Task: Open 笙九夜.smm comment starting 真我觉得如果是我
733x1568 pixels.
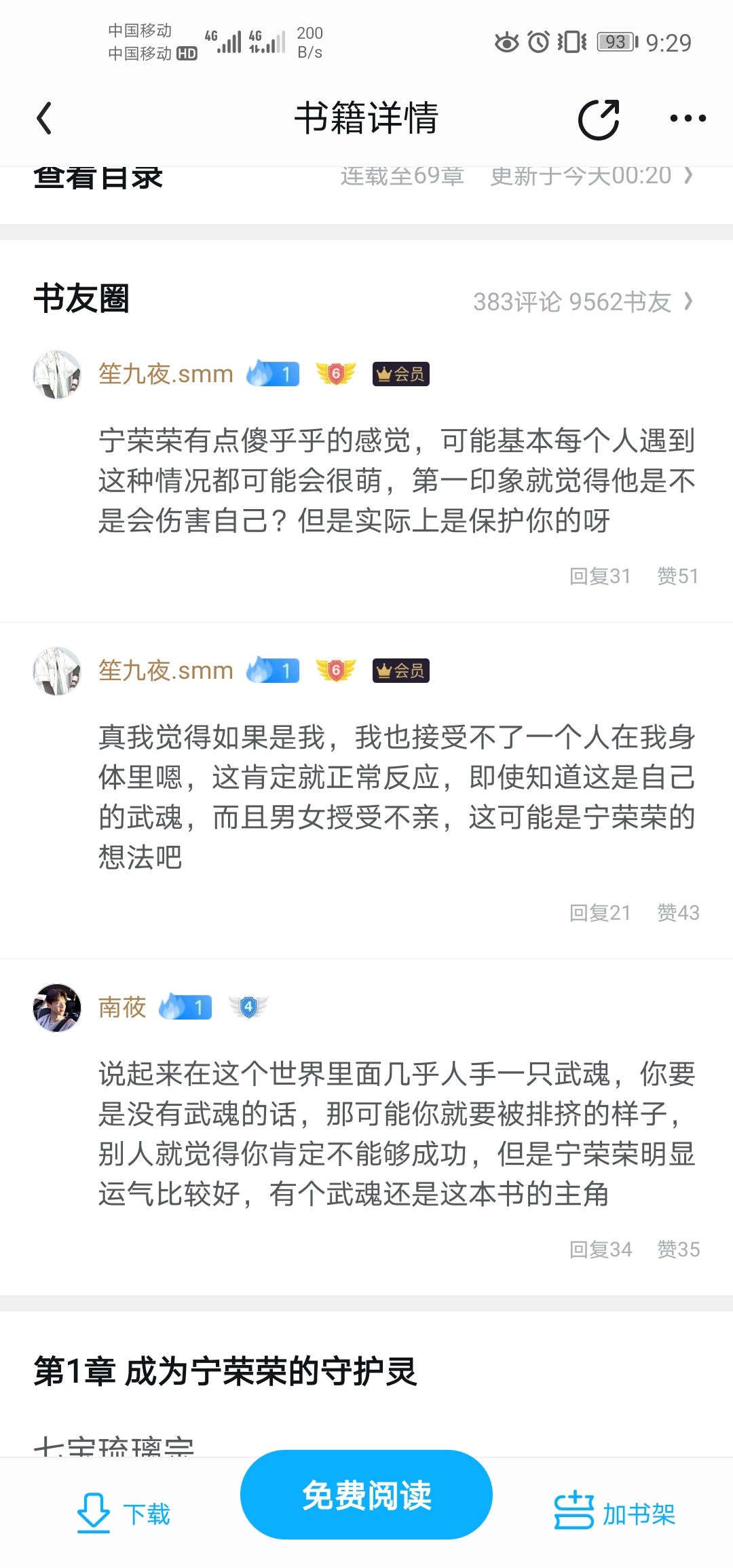Action: click(x=396, y=797)
